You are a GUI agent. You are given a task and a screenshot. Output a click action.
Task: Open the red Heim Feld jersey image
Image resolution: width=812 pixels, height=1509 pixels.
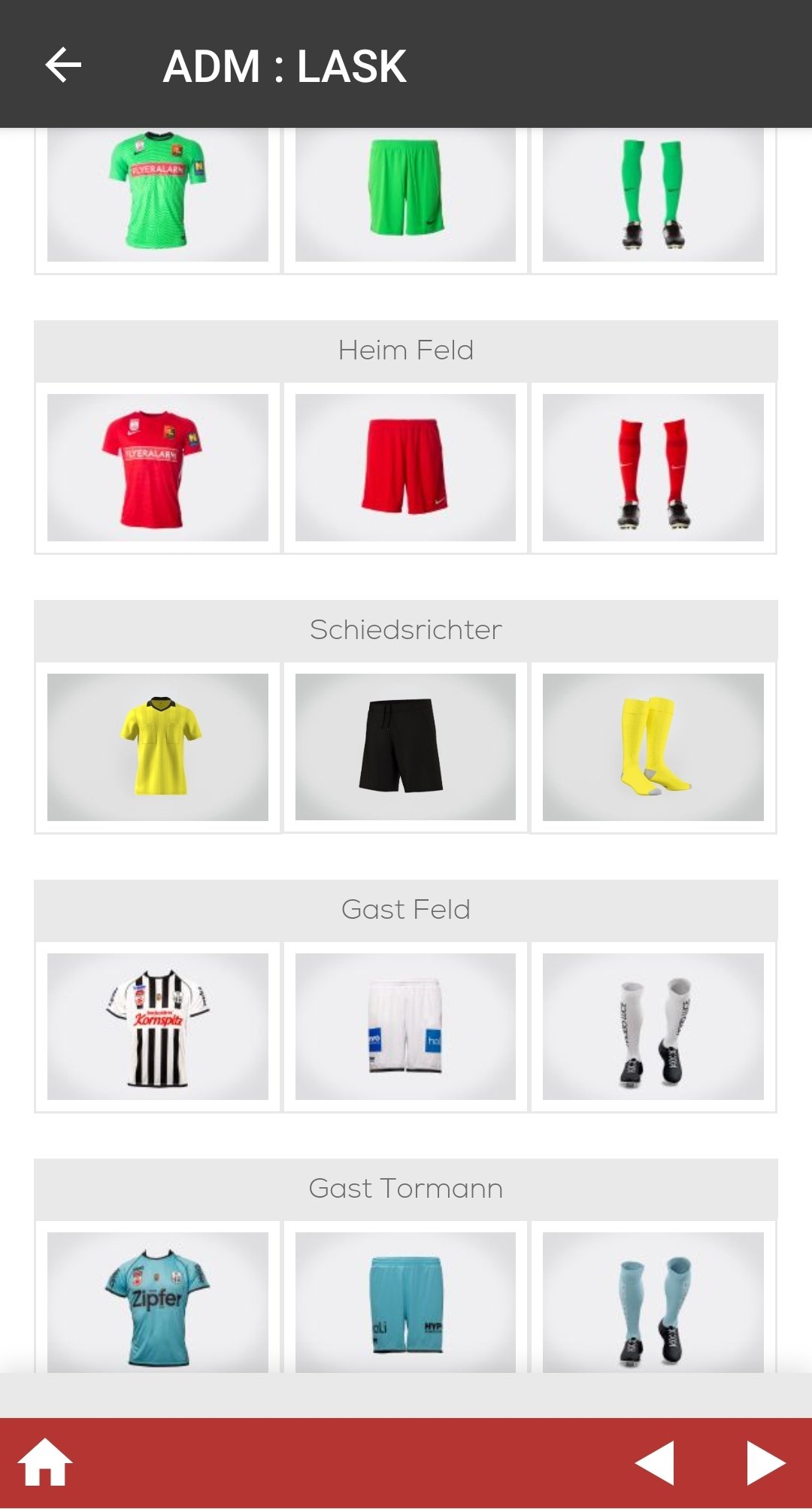(x=158, y=468)
